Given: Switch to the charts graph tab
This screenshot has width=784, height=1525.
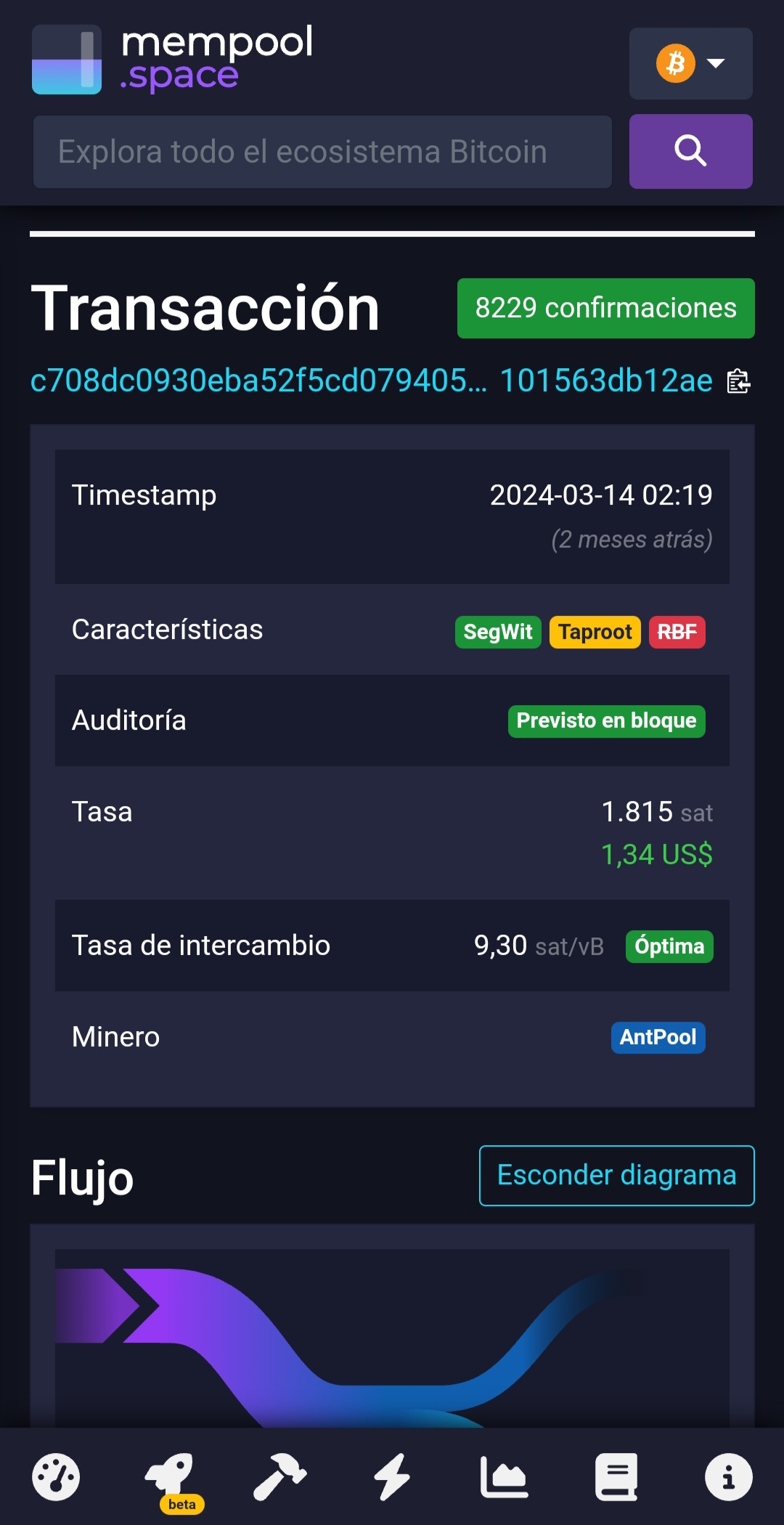Looking at the screenshot, I should pos(504,1477).
